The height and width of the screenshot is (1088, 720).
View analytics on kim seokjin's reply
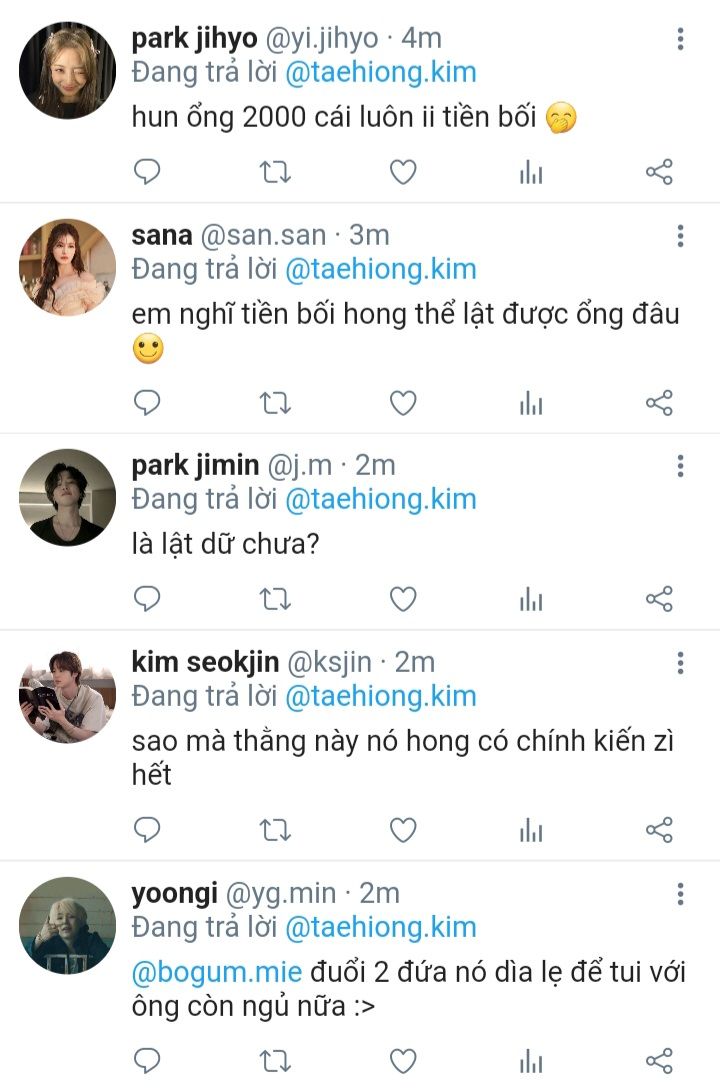pos(531,830)
